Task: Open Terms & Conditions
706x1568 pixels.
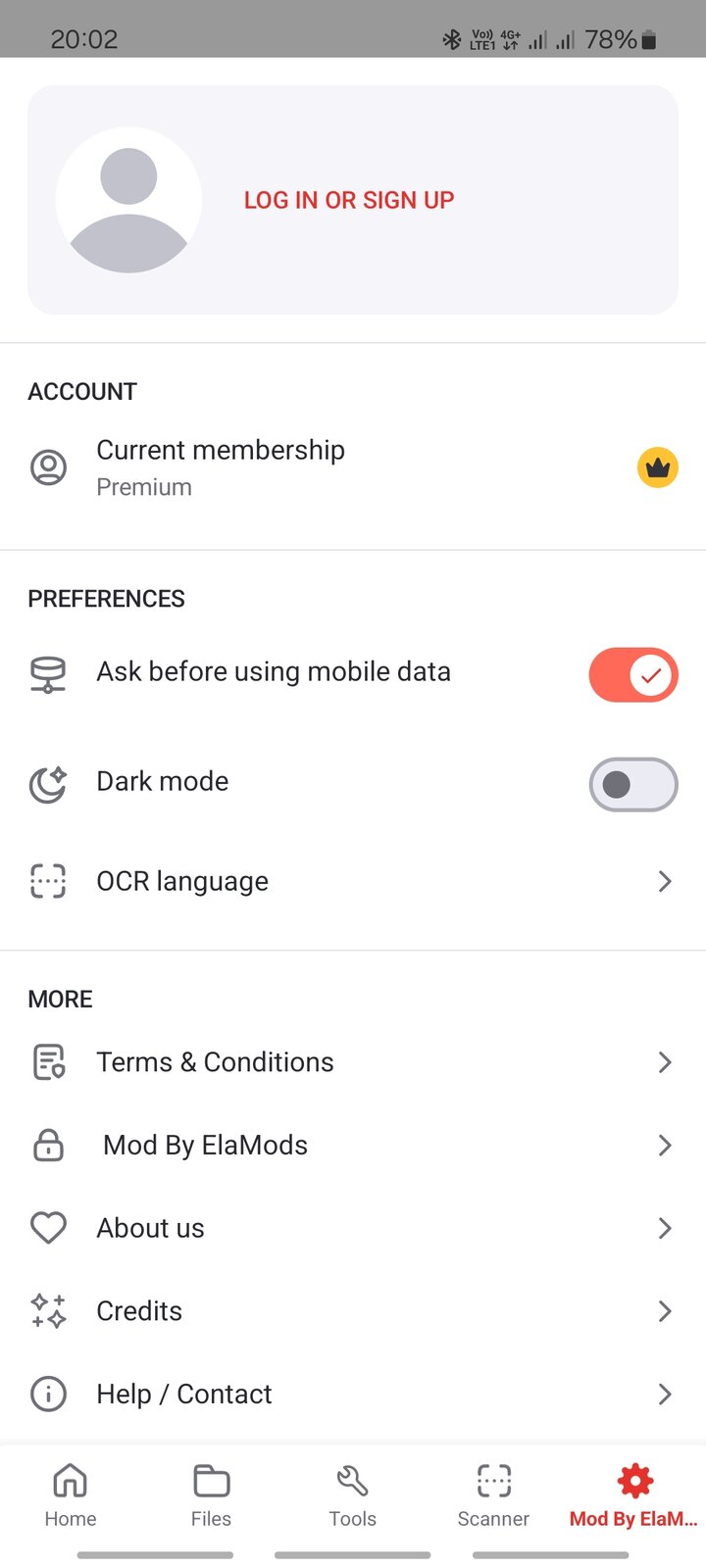Action: (x=353, y=1062)
